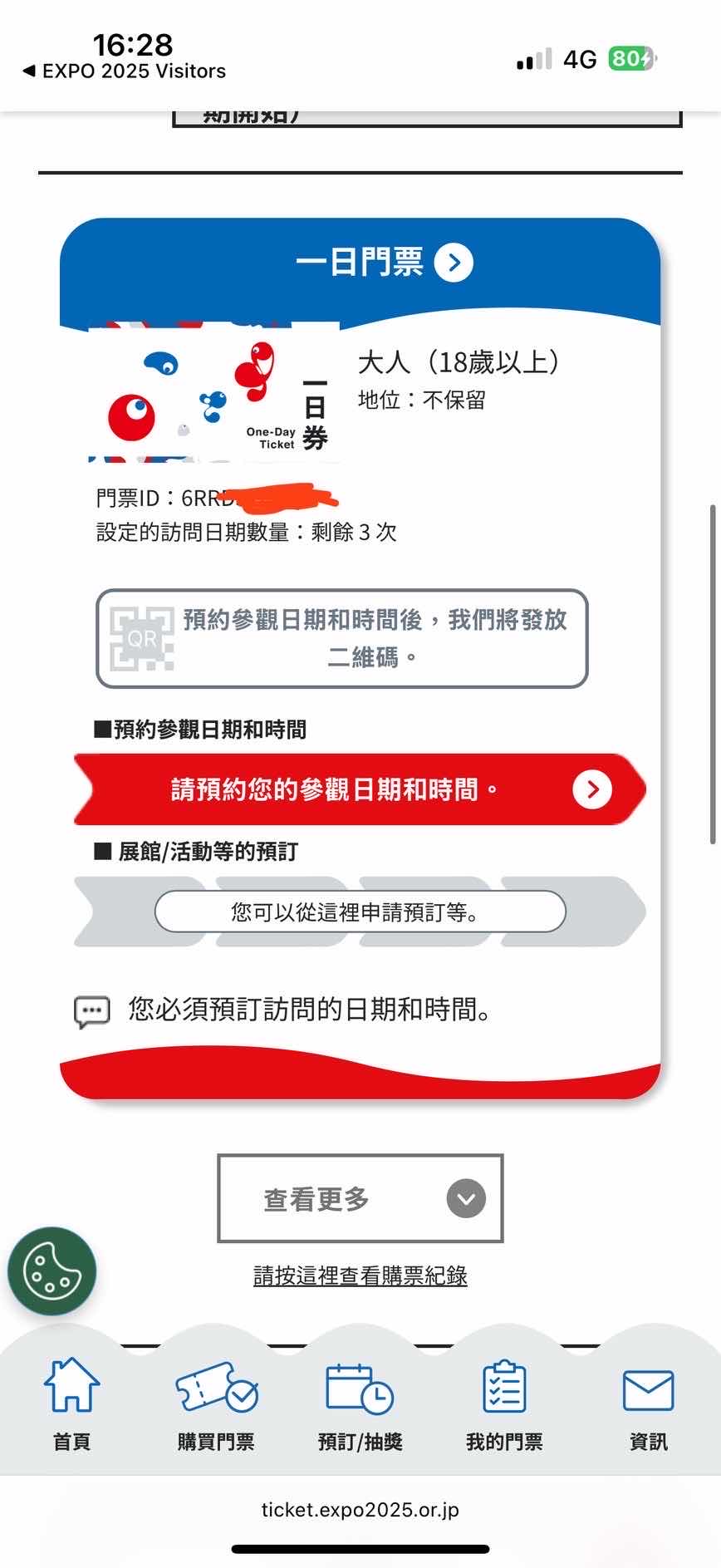This screenshot has height=1568, width=721.
Task: Open 資訊 messages tab
Action: pyautogui.click(x=648, y=1404)
